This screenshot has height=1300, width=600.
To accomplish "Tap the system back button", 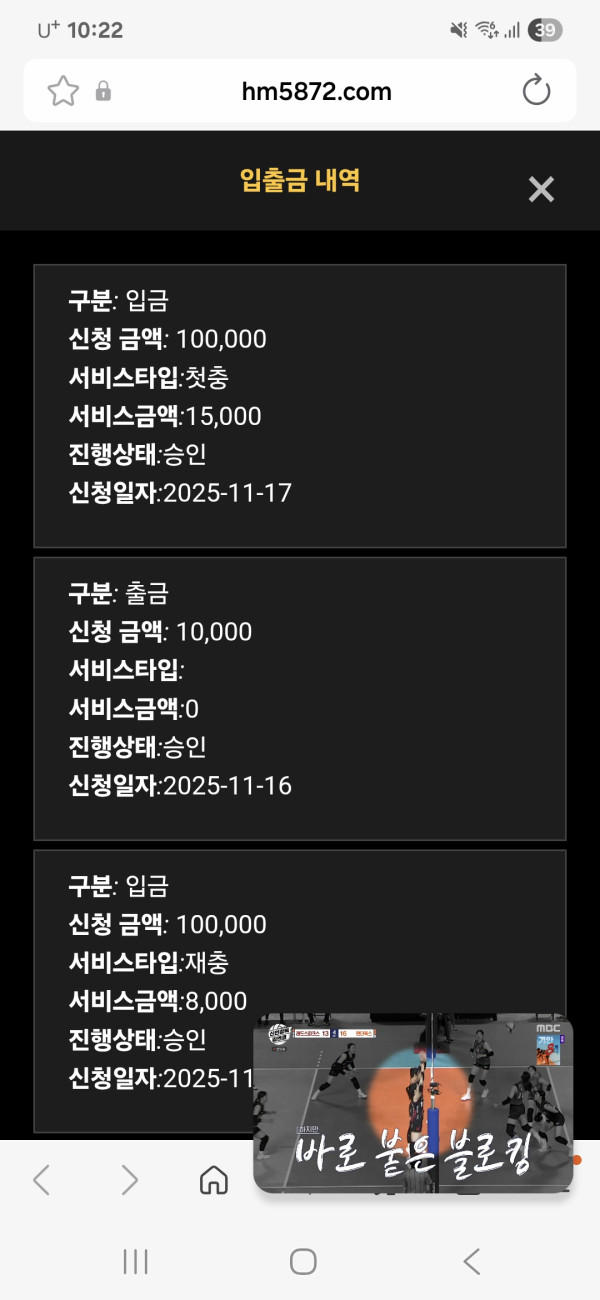I will coord(472,1262).
